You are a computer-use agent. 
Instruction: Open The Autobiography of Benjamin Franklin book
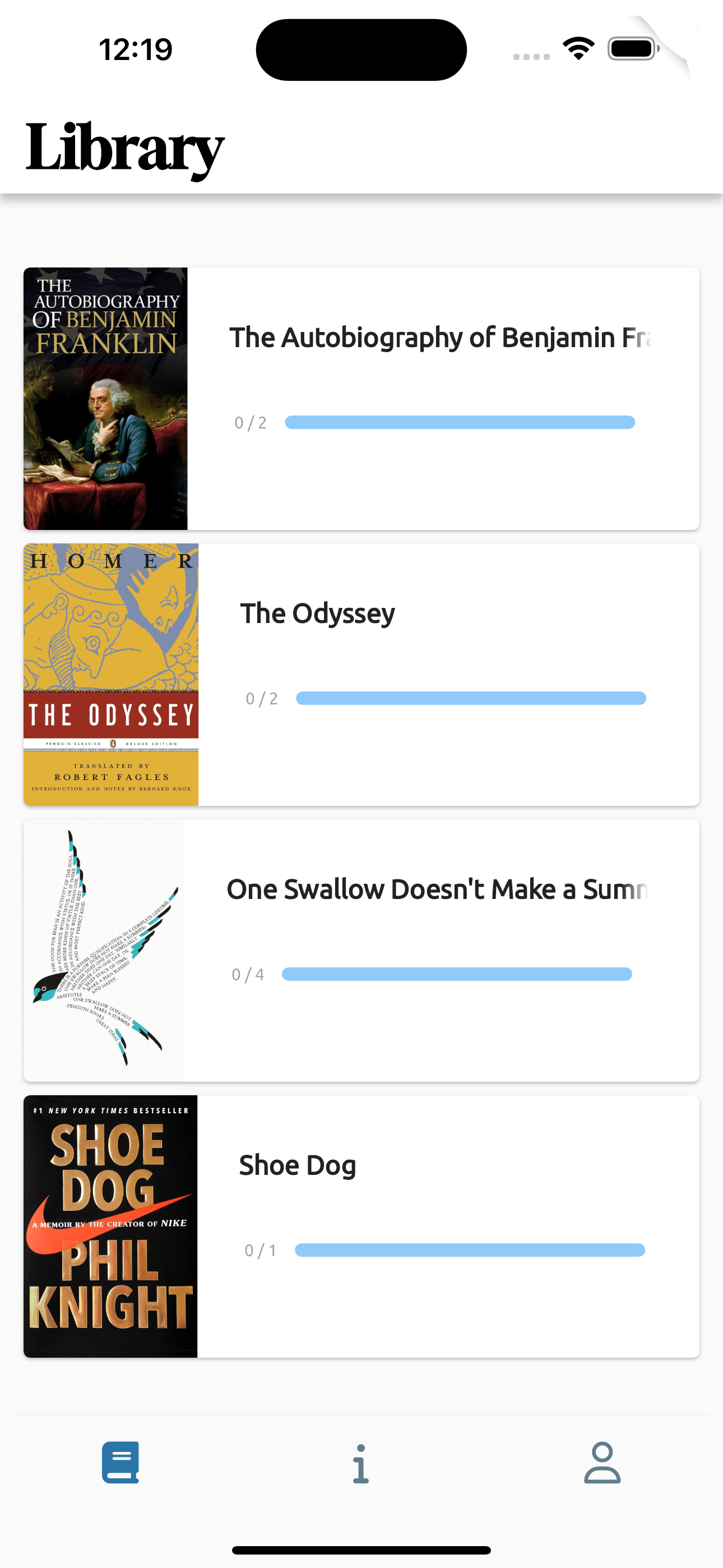(x=361, y=399)
